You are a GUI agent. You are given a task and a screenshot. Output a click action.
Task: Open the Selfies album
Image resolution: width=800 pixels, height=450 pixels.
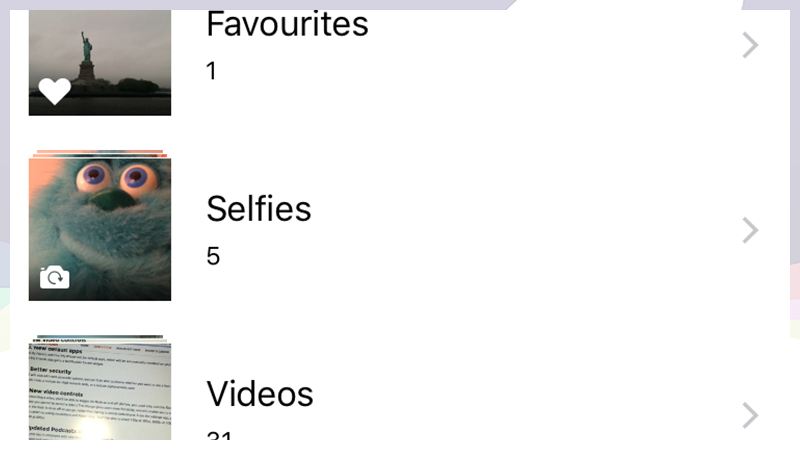pyautogui.click(x=259, y=209)
